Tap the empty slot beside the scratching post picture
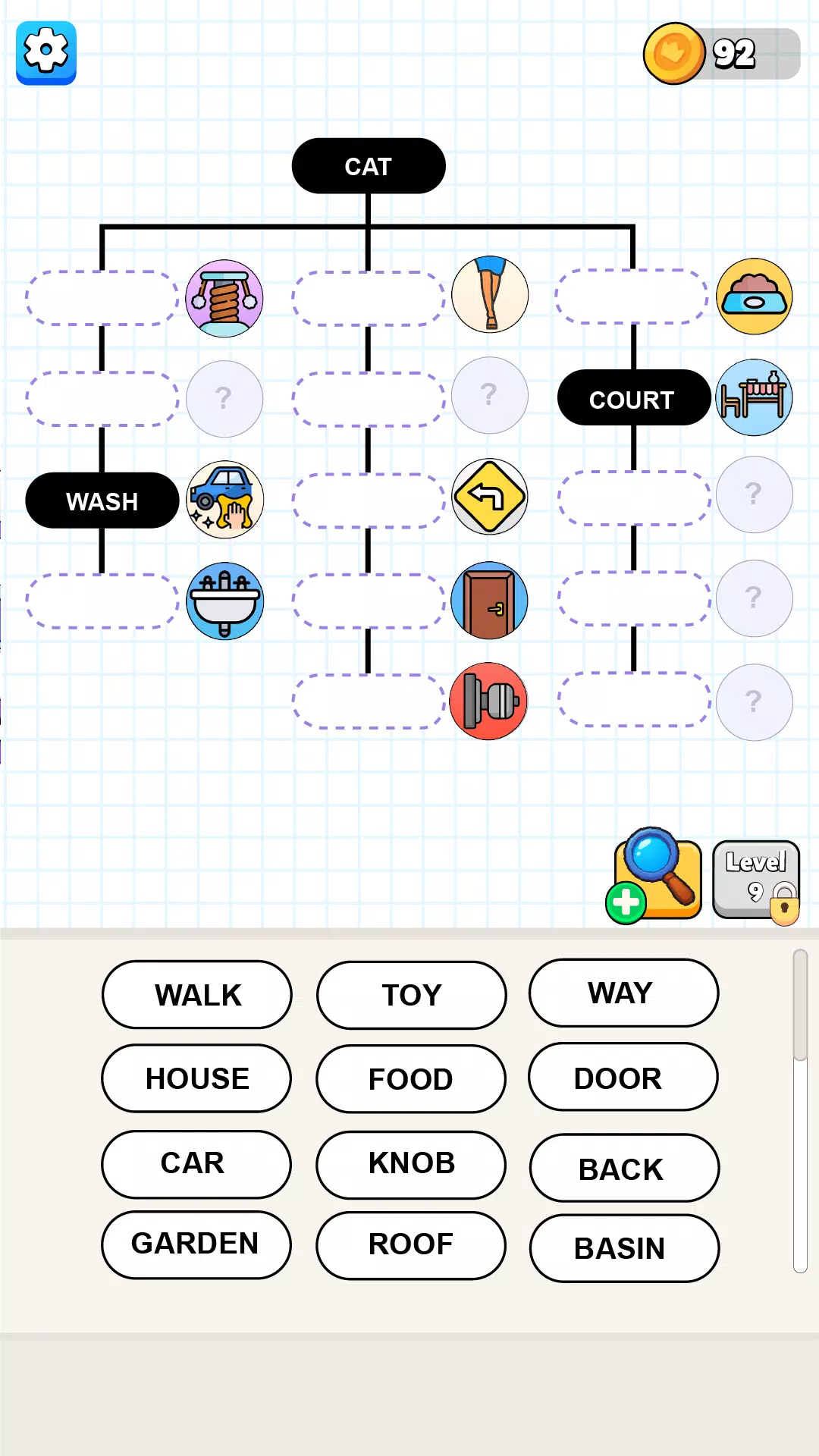Screen dimensions: 819x1456 click(102, 298)
